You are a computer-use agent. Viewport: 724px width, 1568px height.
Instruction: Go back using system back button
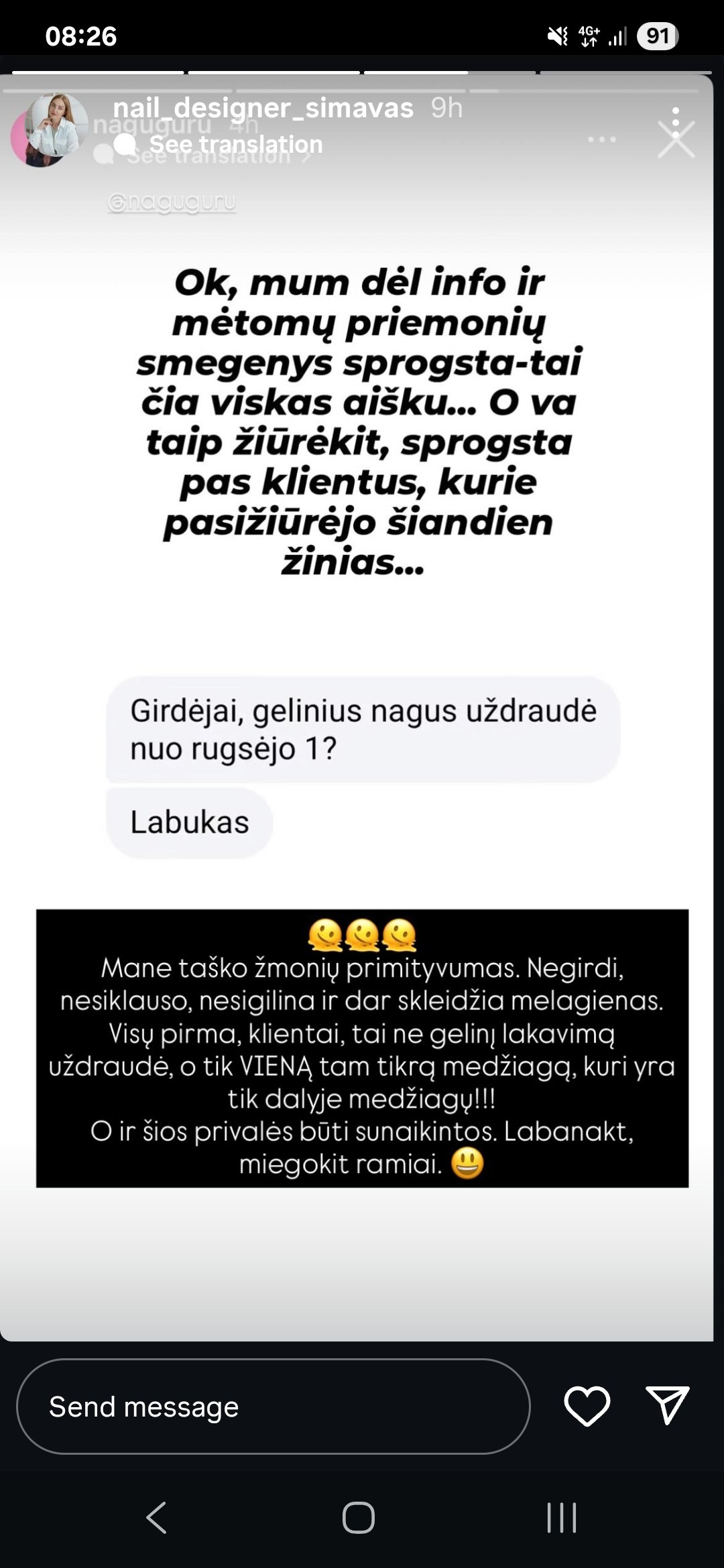156,1518
